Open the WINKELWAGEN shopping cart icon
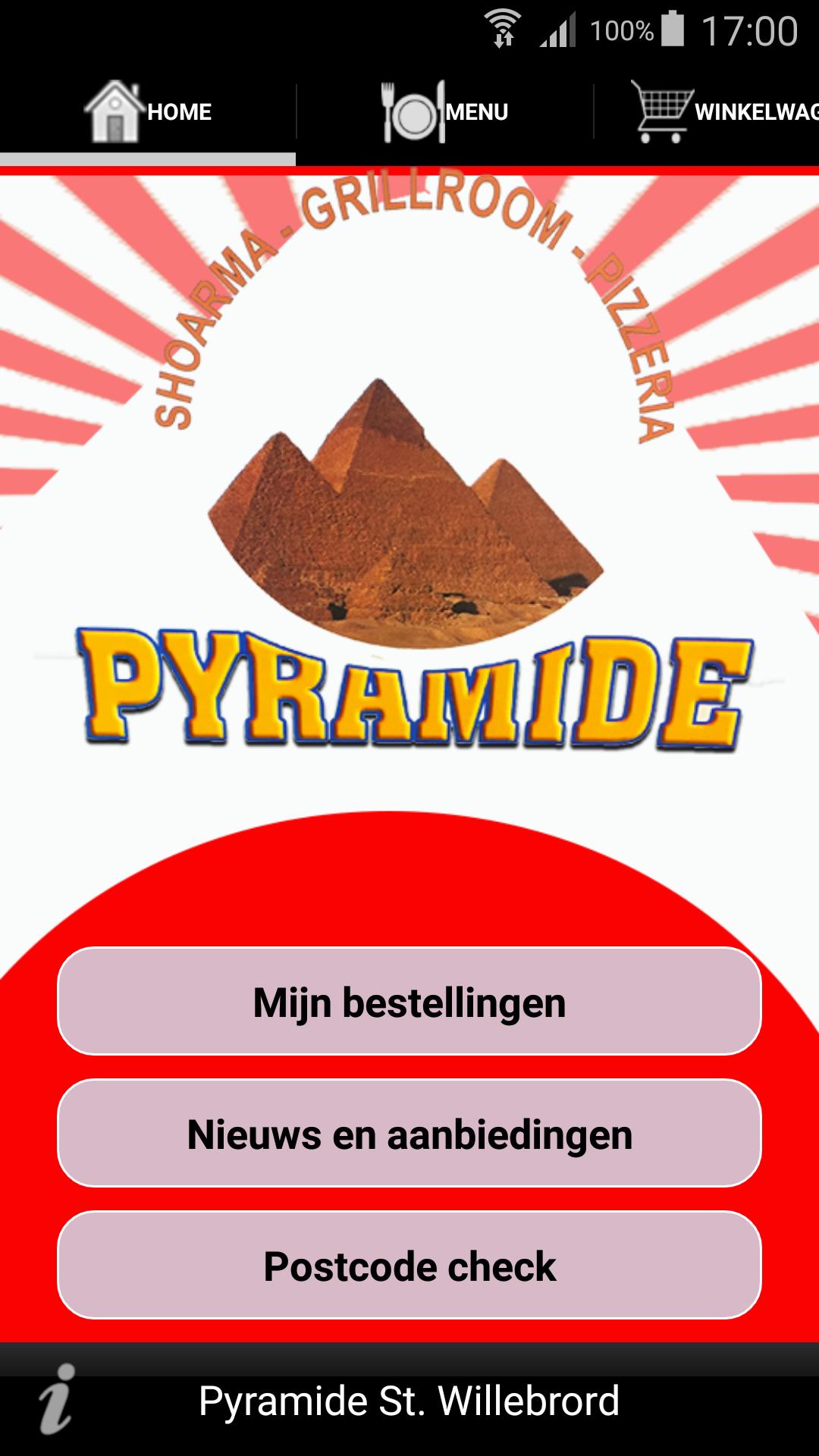819x1456 pixels. tap(658, 111)
